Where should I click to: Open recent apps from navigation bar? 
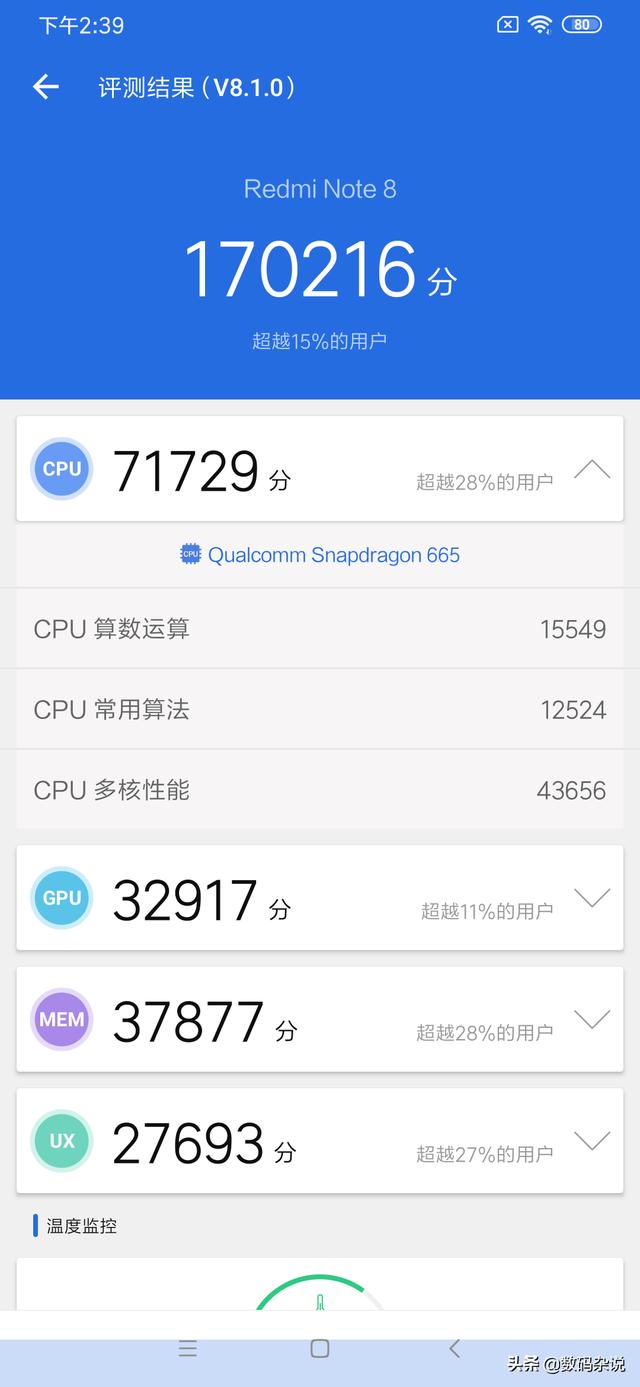(187, 1348)
